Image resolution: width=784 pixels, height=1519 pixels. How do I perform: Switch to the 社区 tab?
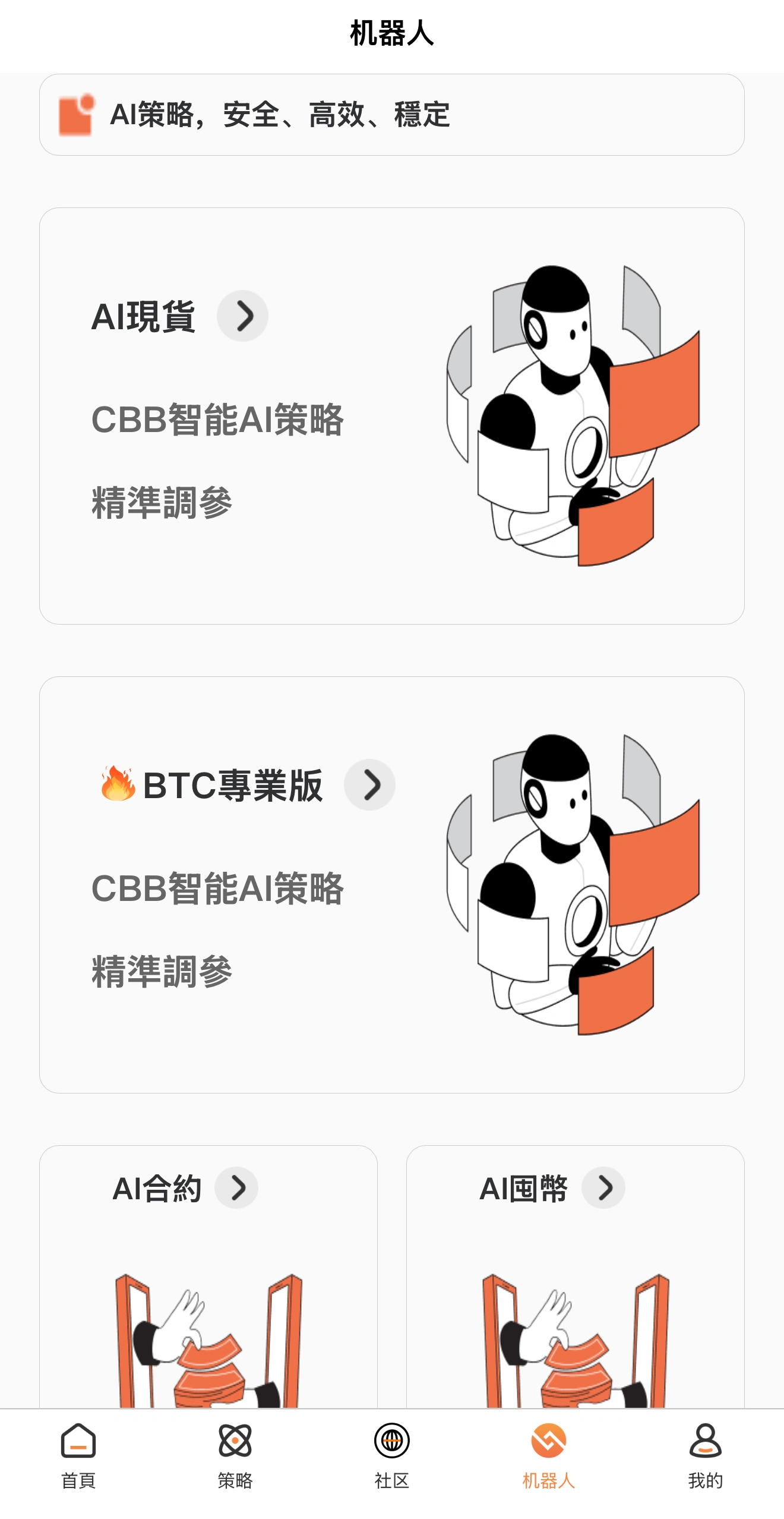click(392, 1455)
